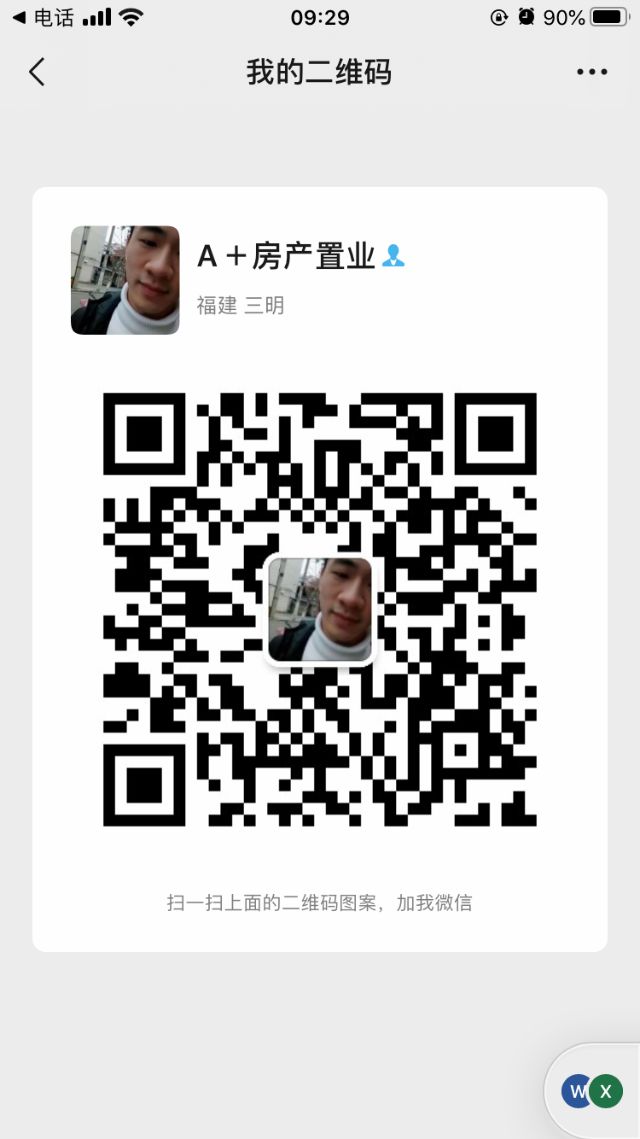Return to 电话 via the status bar
640x1139 pixels.
pos(44,17)
